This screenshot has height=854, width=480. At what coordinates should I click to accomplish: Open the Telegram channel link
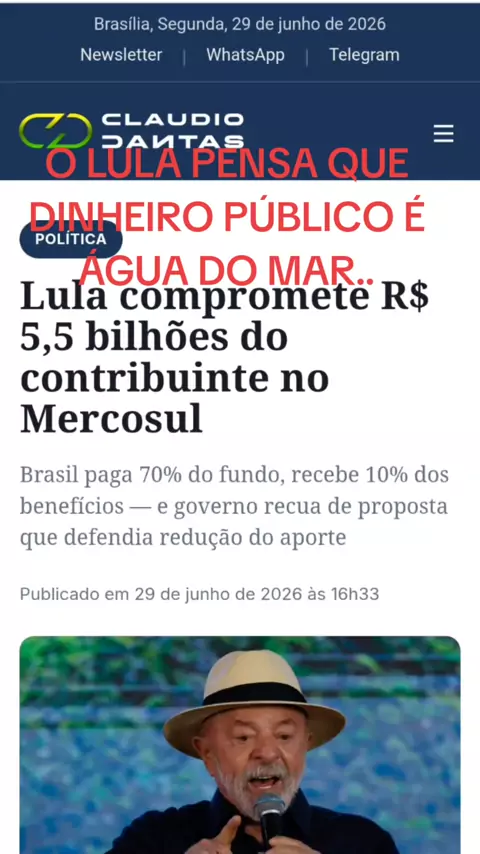tap(364, 55)
